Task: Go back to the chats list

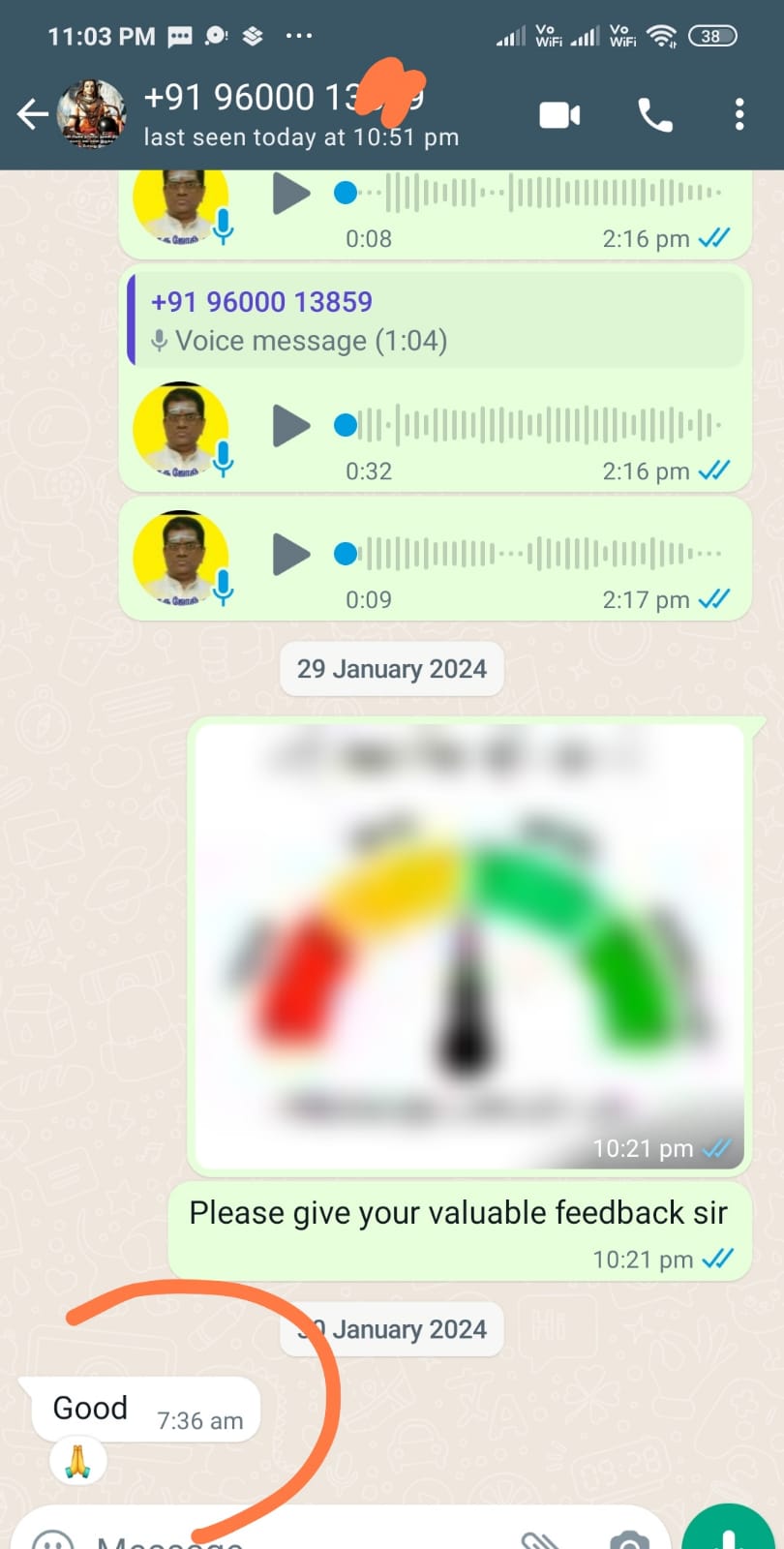Action: [32, 115]
